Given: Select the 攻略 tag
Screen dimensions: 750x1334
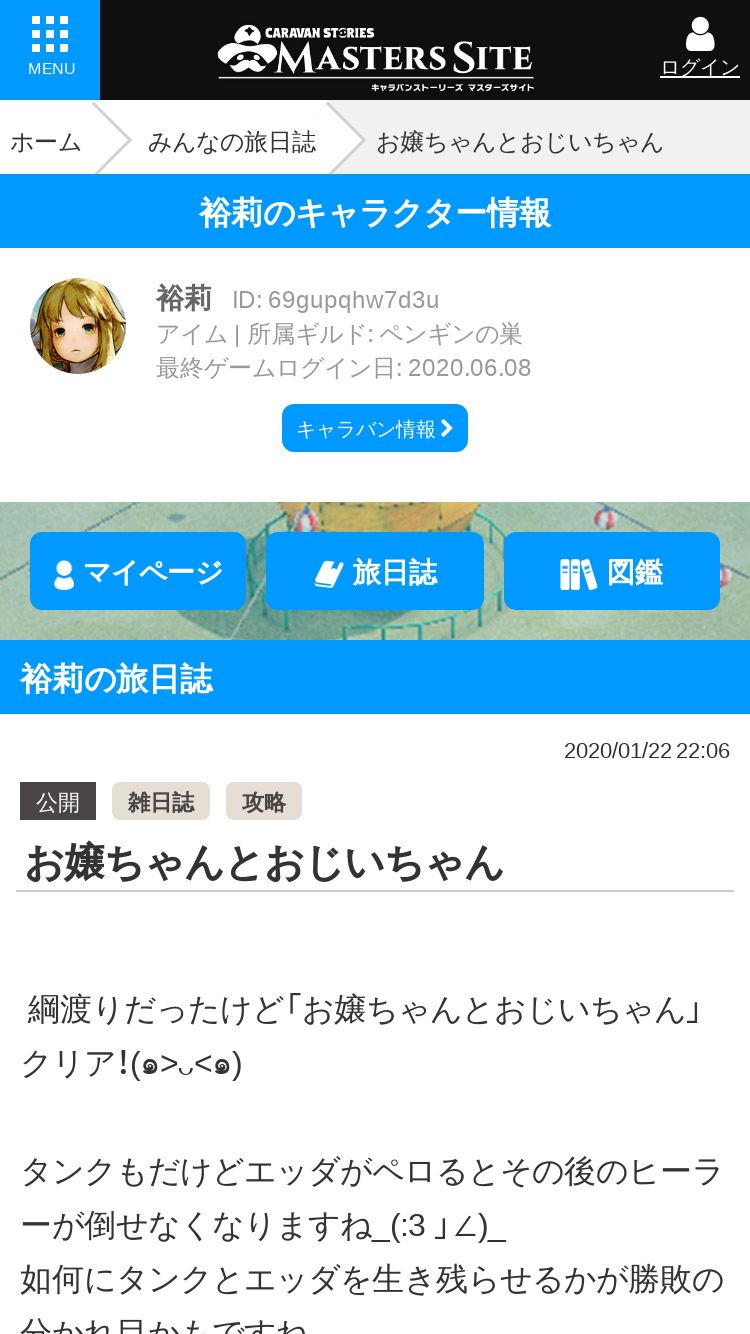Looking at the screenshot, I should pyautogui.click(x=264, y=801).
